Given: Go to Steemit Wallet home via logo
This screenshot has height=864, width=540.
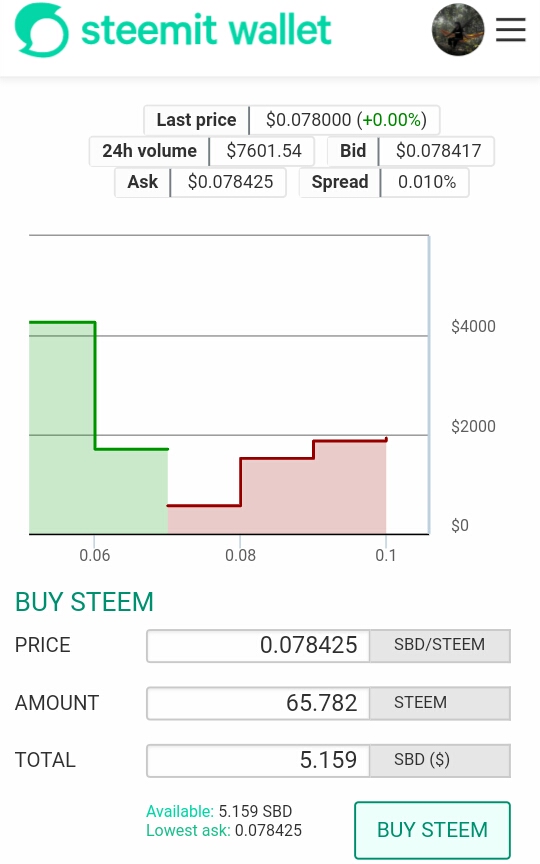Looking at the screenshot, I should point(173,30).
